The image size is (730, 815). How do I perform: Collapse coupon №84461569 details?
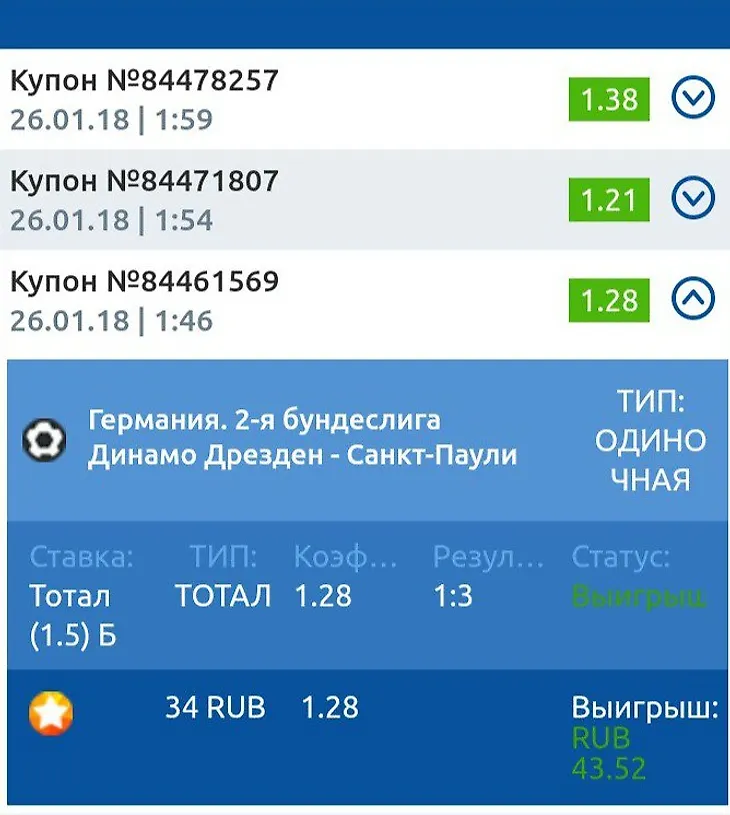[692, 298]
